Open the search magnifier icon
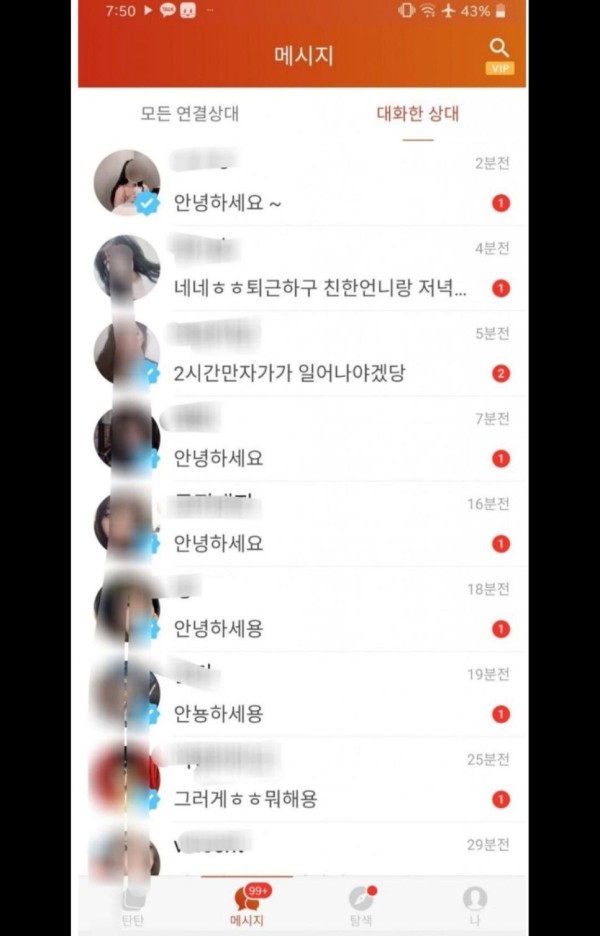 pyautogui.click(x=498, y=48)
